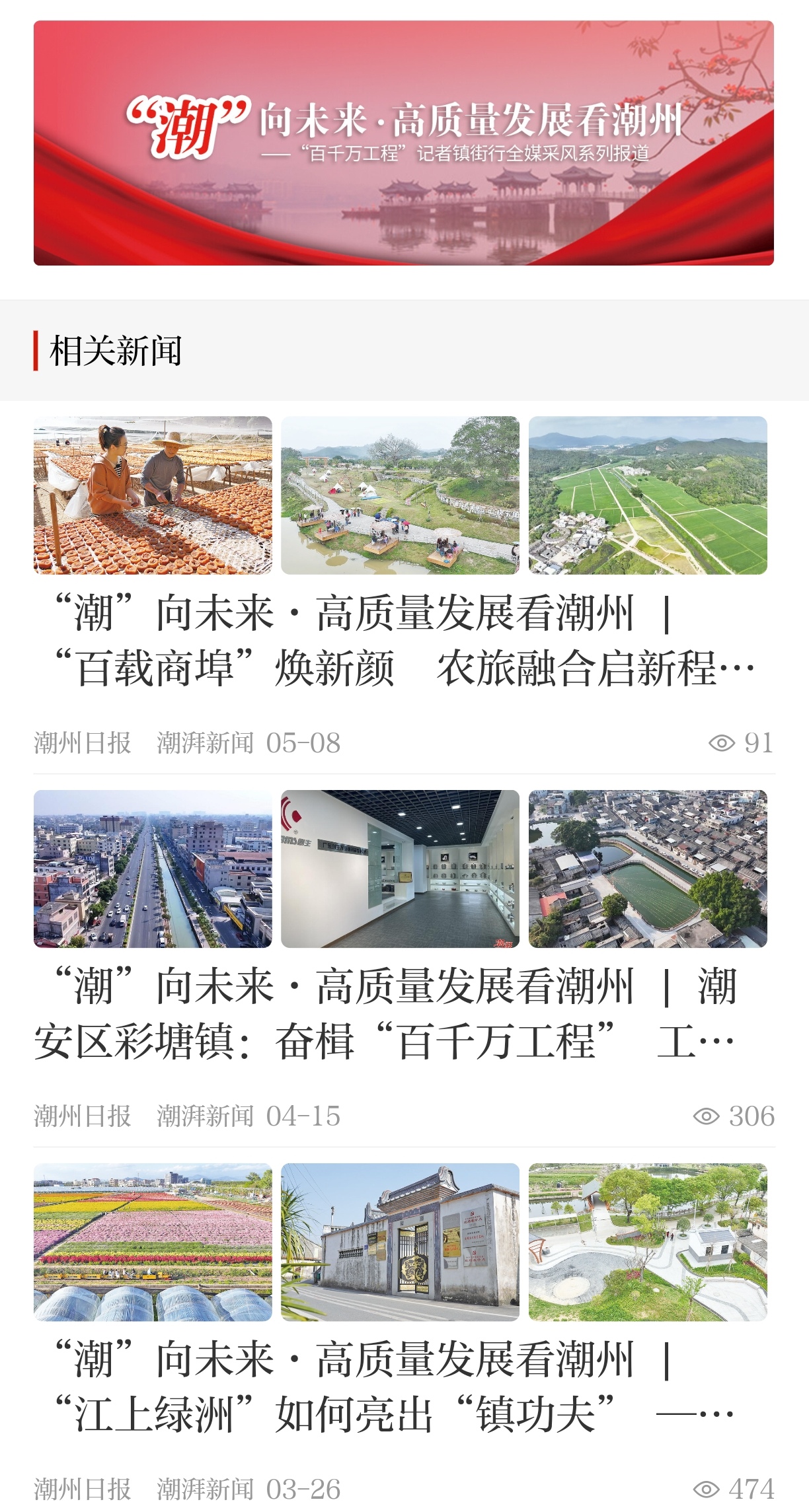Open the red “潮”向未来 series banner

pyautogui.click(x=403, y=143)
